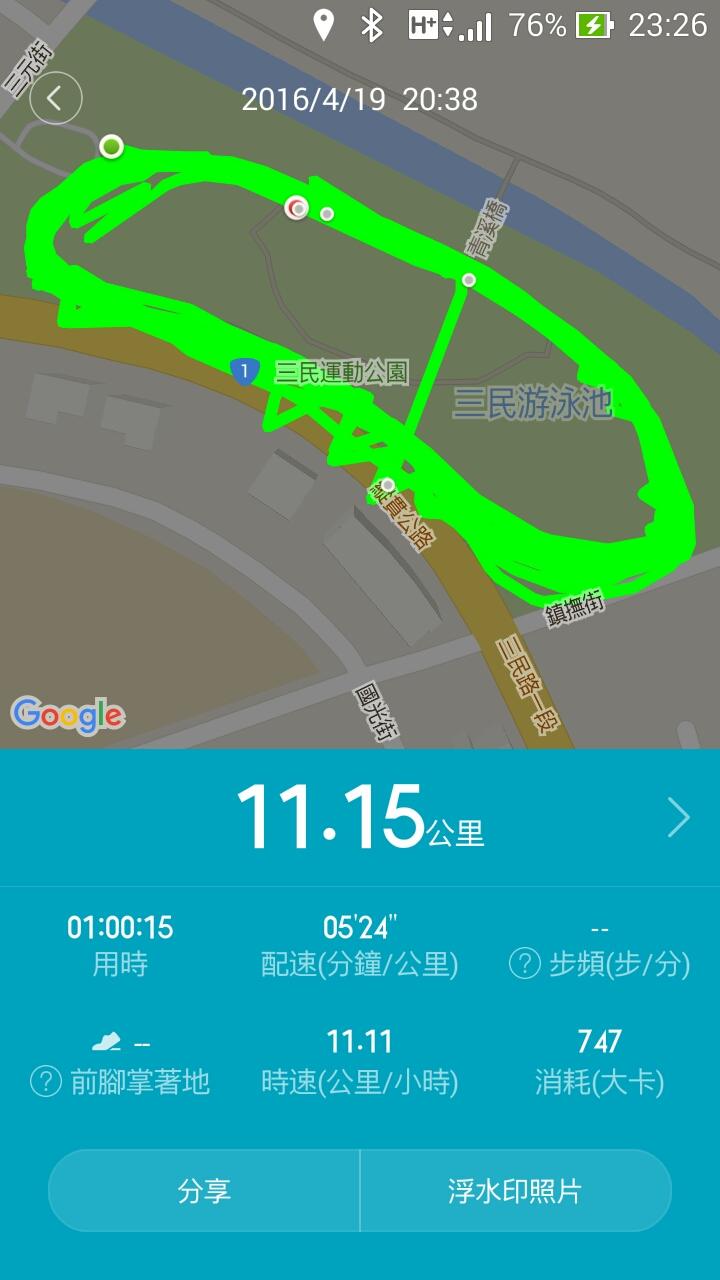This screenshot has width=720, height=1280.
Task: Tap the 分享 share button
Action: (204, 1191)
